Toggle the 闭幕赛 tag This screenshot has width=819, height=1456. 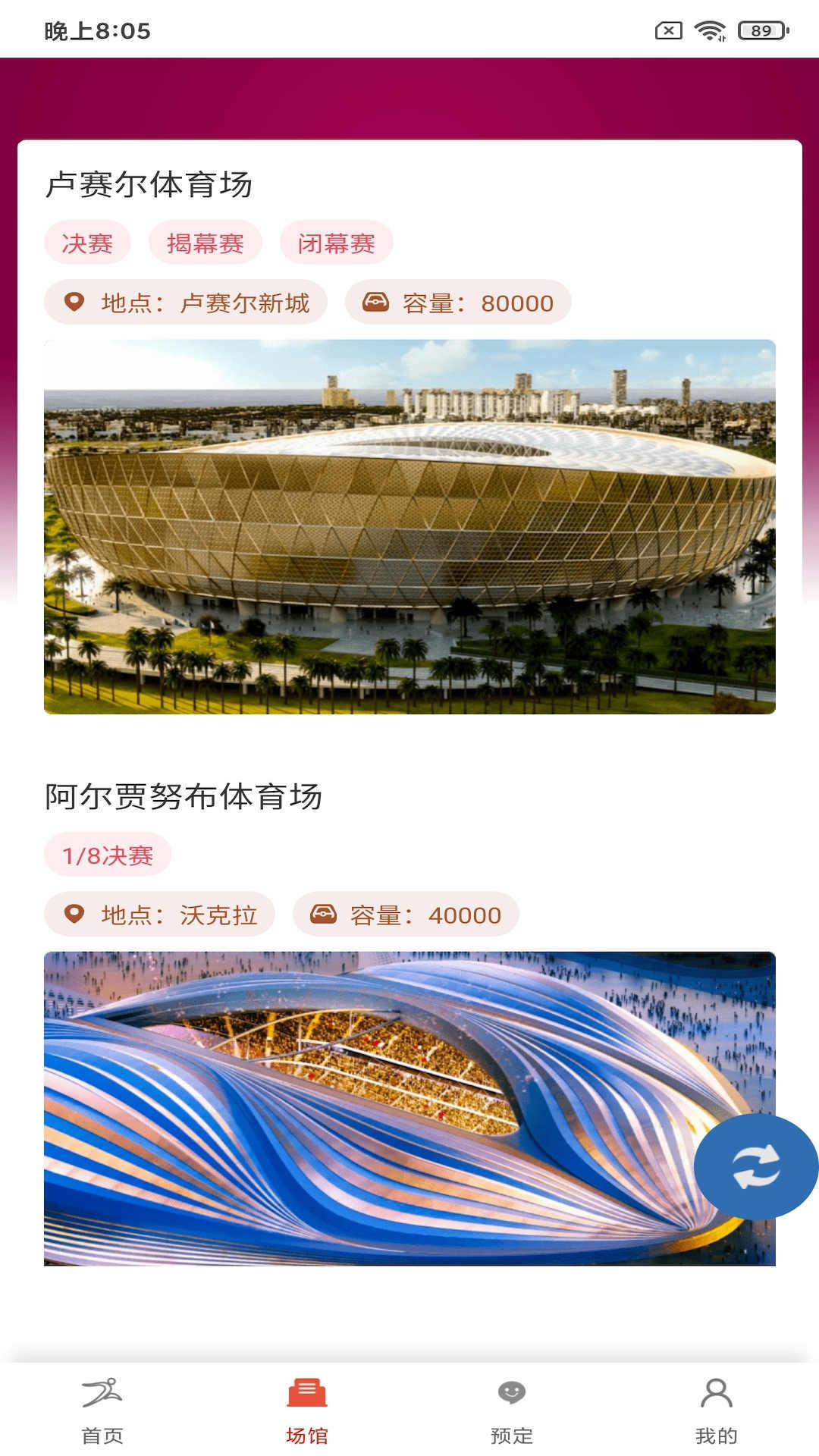click(337, 243)
